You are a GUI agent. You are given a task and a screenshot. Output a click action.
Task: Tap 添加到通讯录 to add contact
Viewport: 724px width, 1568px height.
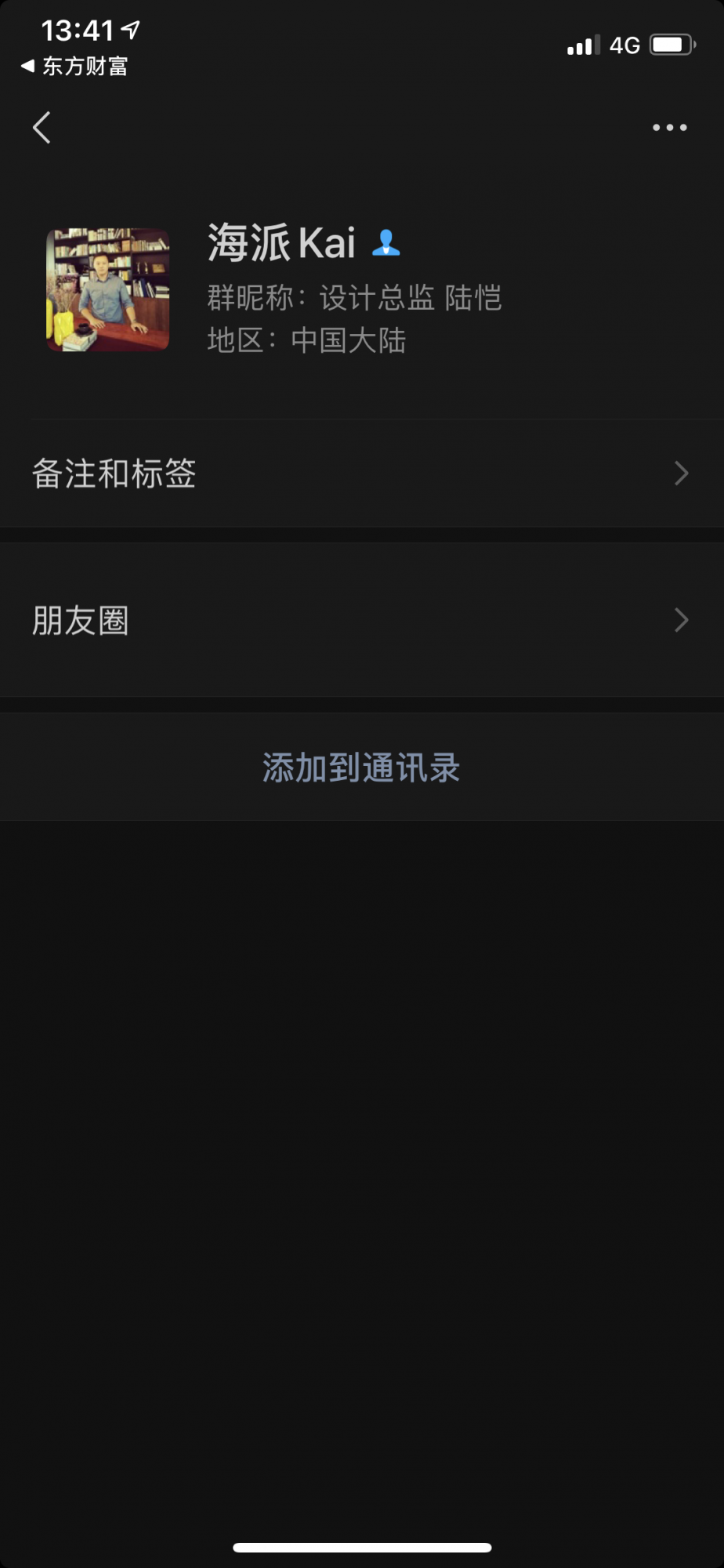coord(361,768)
